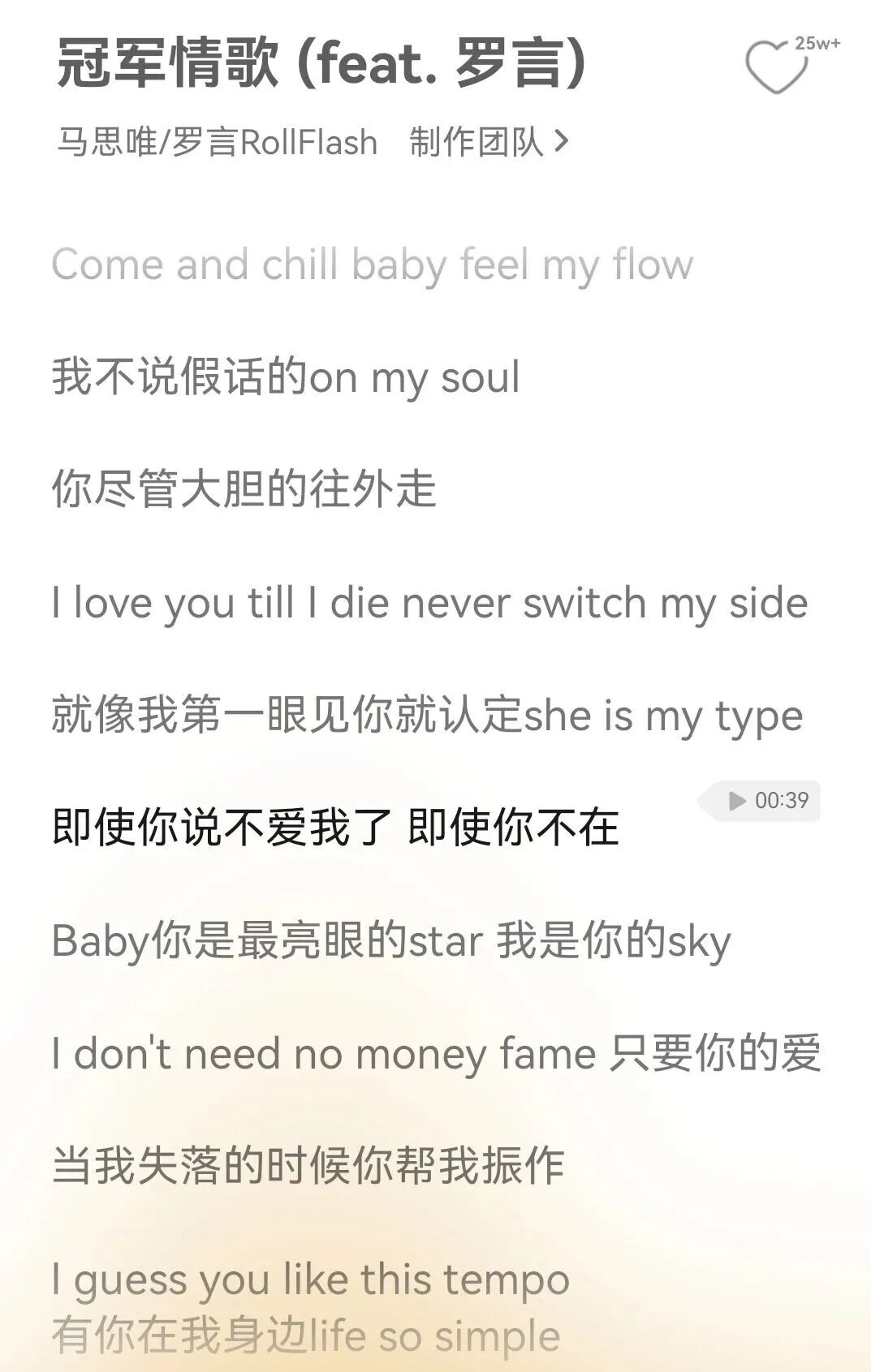The image size is (871, 1372).
Task: Tap the play icon beside the 00:39 timestamp
Action: (x=737, y=800)
